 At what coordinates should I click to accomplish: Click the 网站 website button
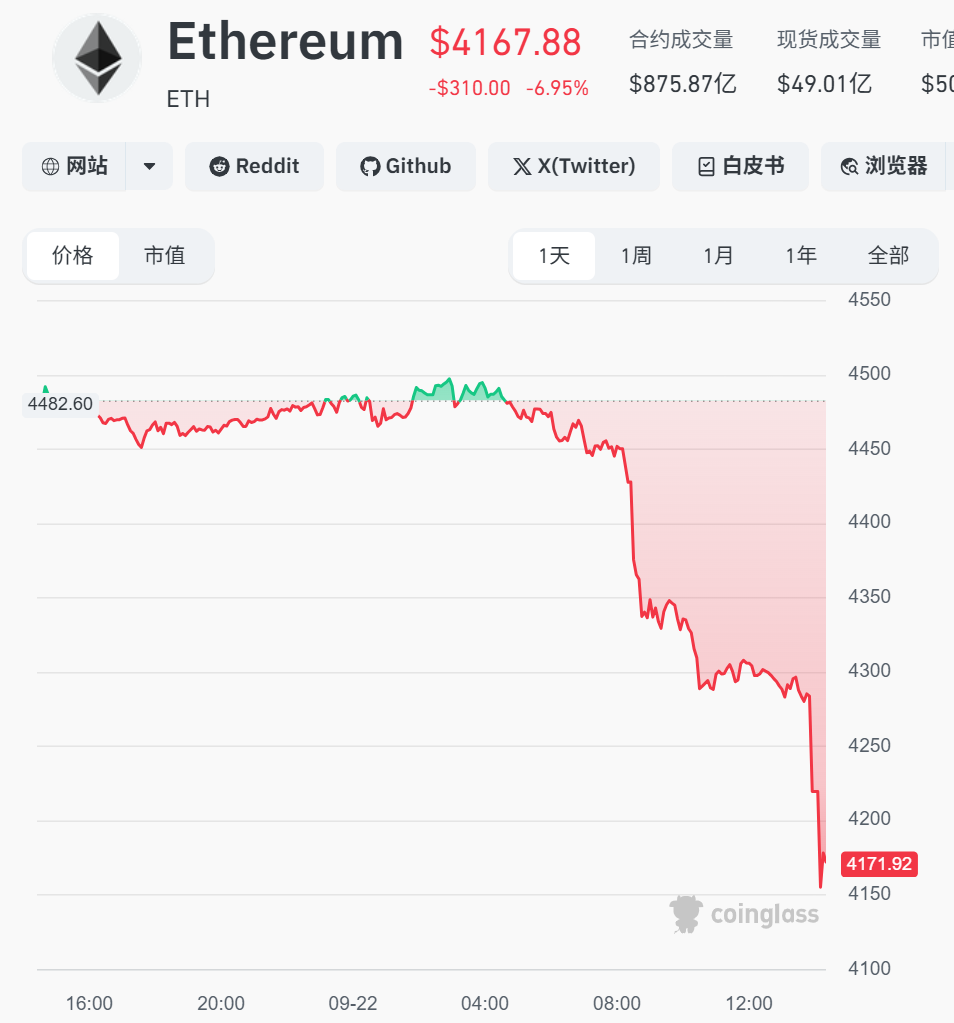72,166
